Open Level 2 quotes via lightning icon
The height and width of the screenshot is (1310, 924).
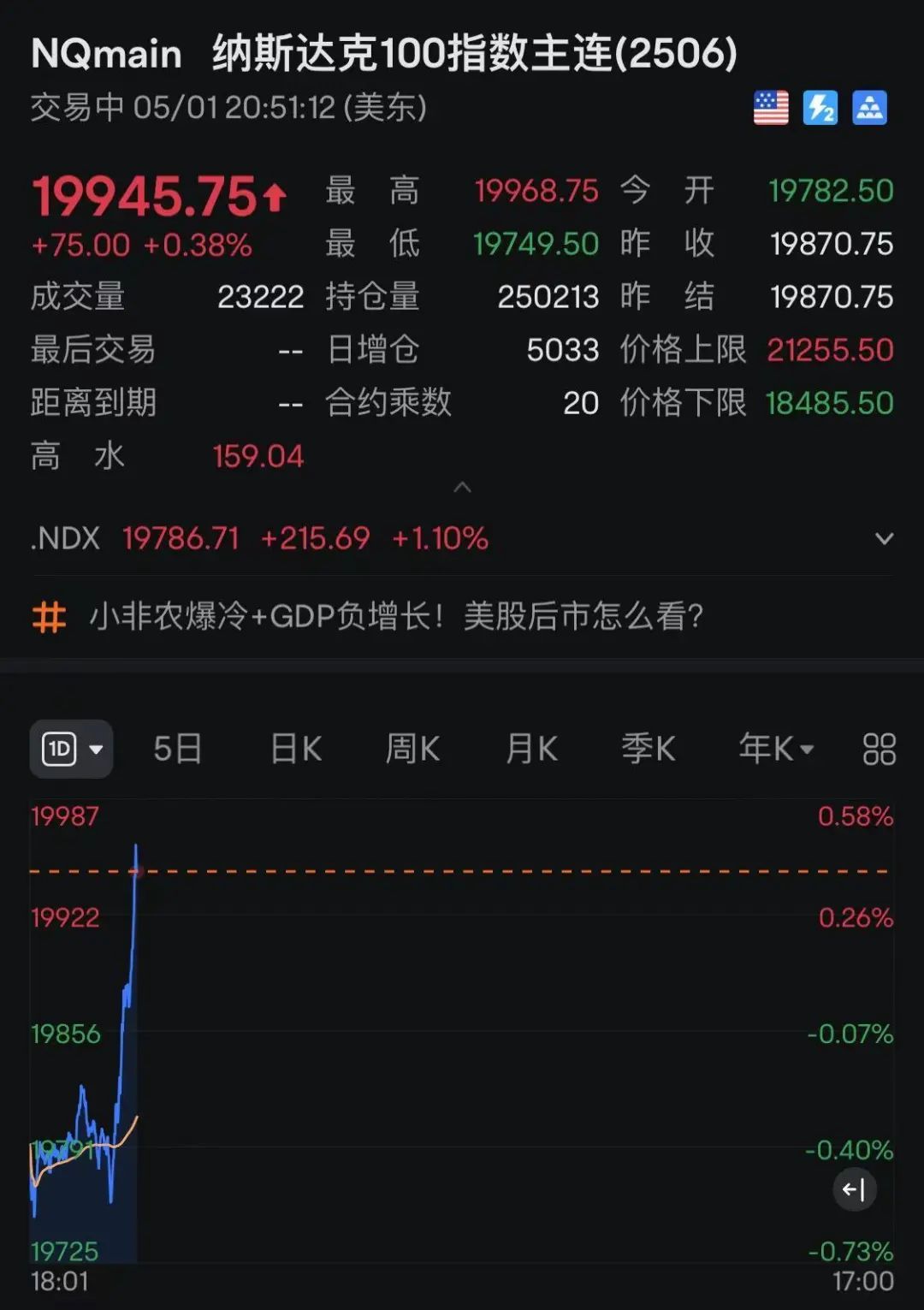(821, 108)
